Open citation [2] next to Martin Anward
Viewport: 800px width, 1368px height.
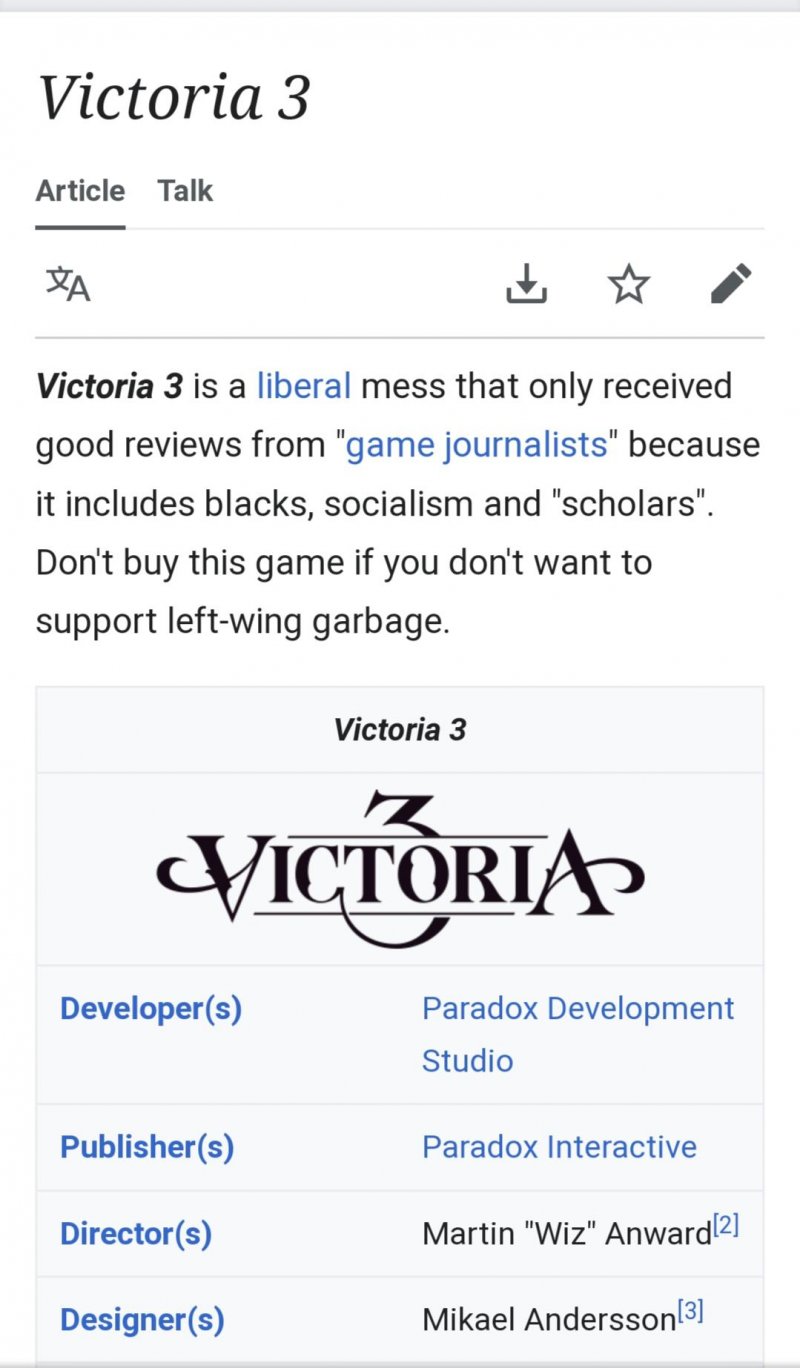click(x=725, y=1225)
